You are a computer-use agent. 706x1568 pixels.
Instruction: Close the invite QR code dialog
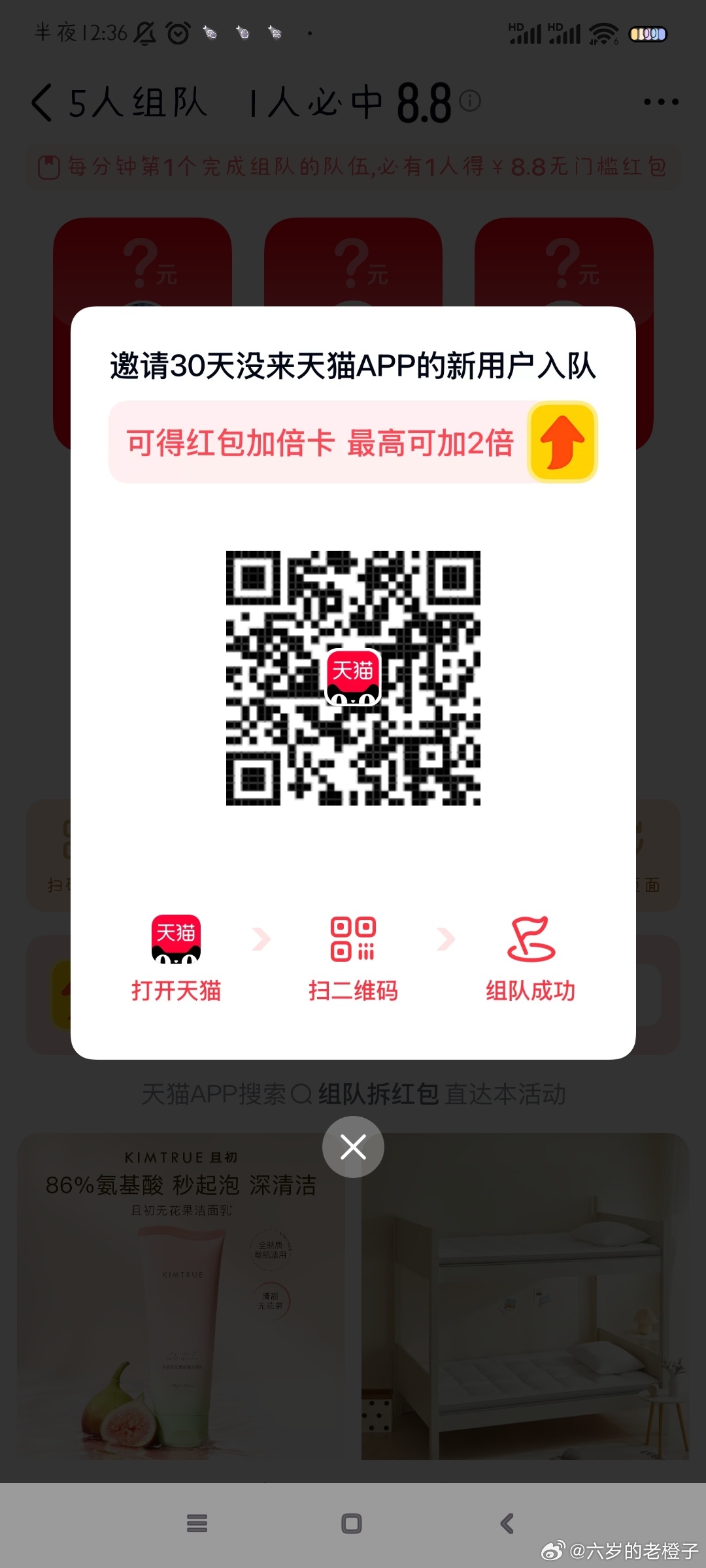pyautogui.click(x=353, y=1147)
